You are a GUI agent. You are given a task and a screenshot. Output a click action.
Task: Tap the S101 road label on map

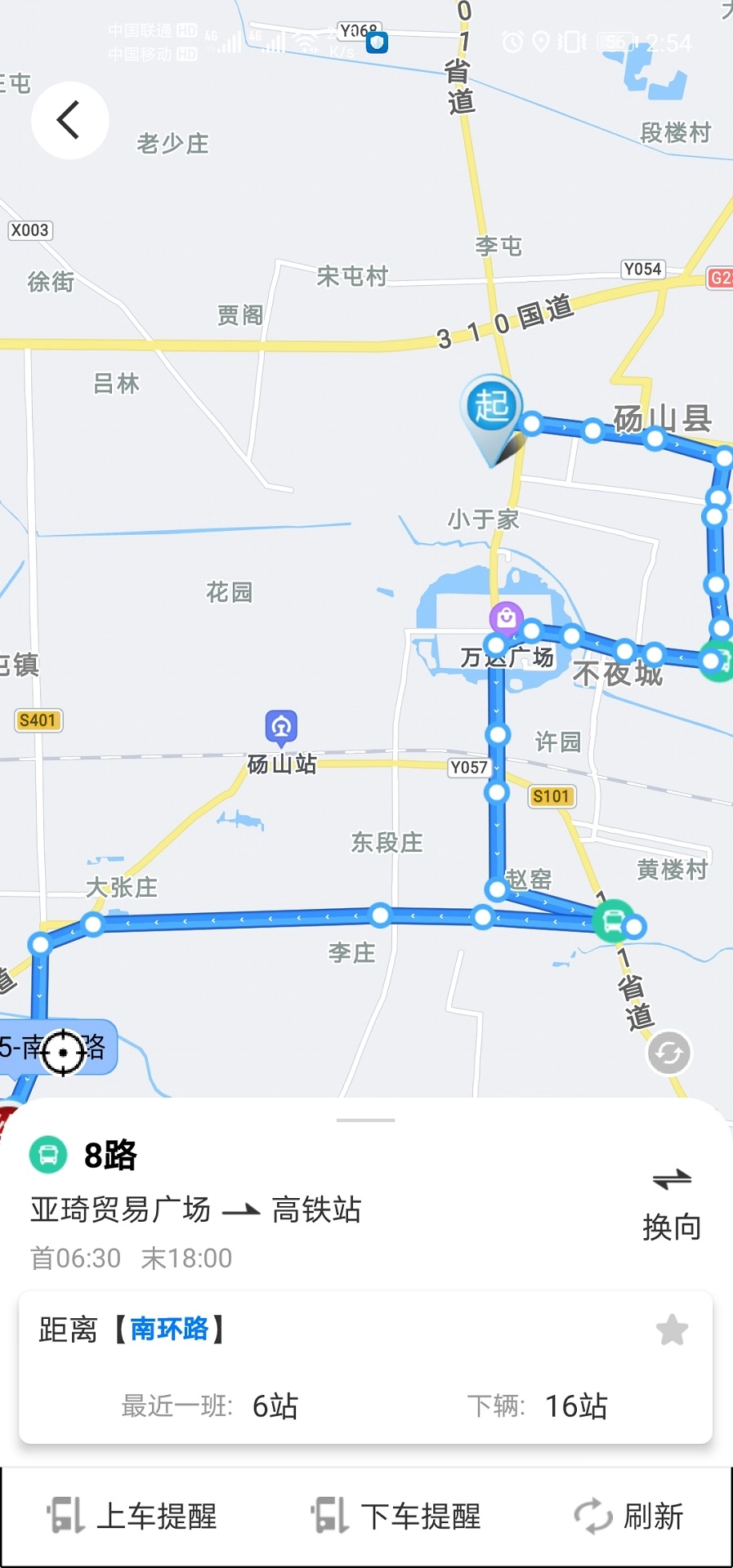(x=552, y=796)
